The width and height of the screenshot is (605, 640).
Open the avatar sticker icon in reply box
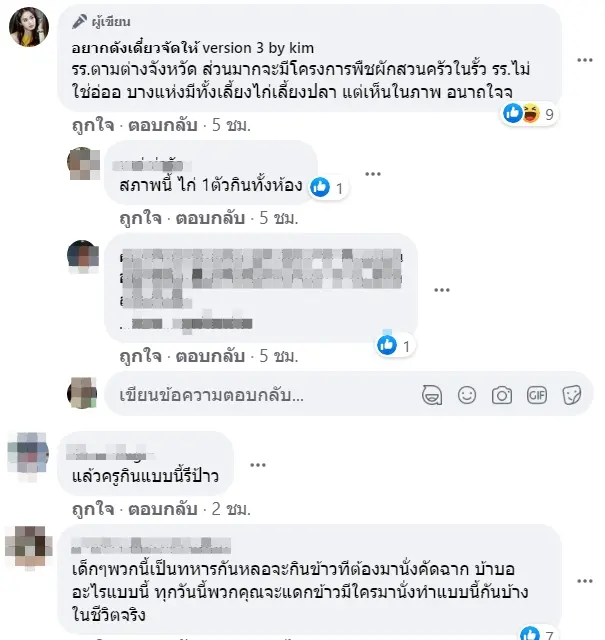431,395
